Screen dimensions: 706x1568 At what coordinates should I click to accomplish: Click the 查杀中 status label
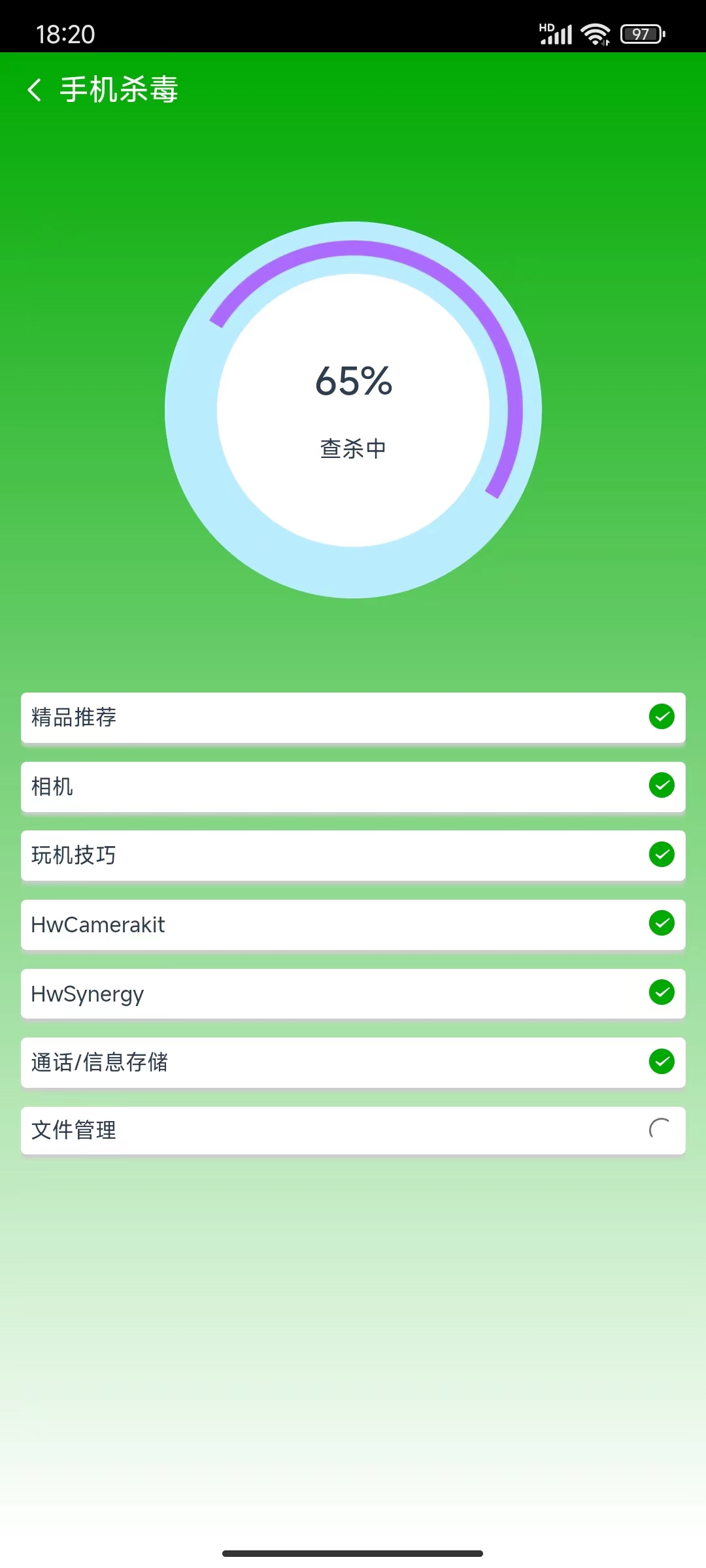(353, 448)
